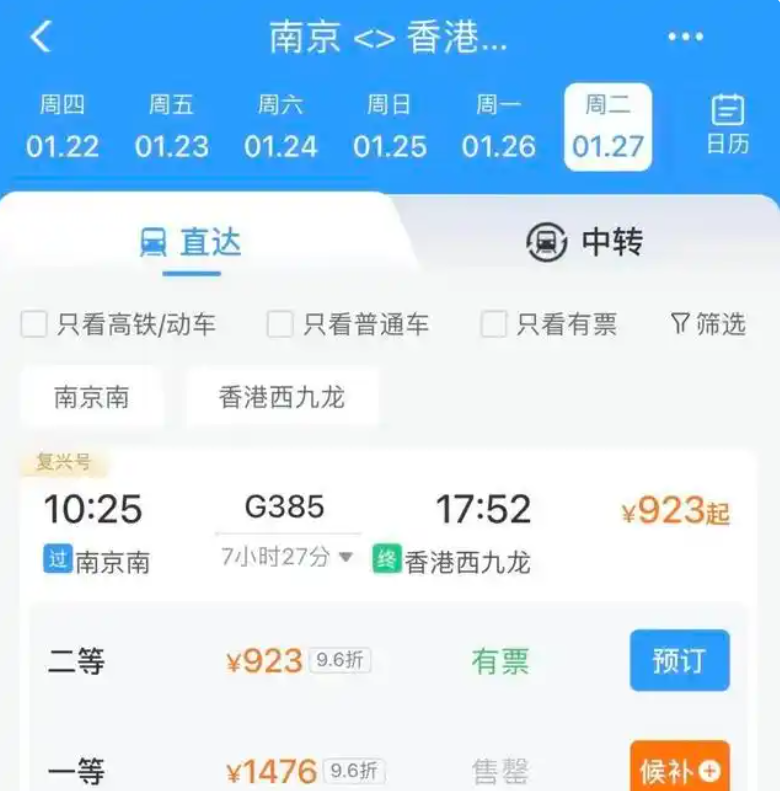Filter by 南京南 station chip
Image resolution: width=780 pixels, height=791 pixels.
pyautogui.click(x=91, y=397)
